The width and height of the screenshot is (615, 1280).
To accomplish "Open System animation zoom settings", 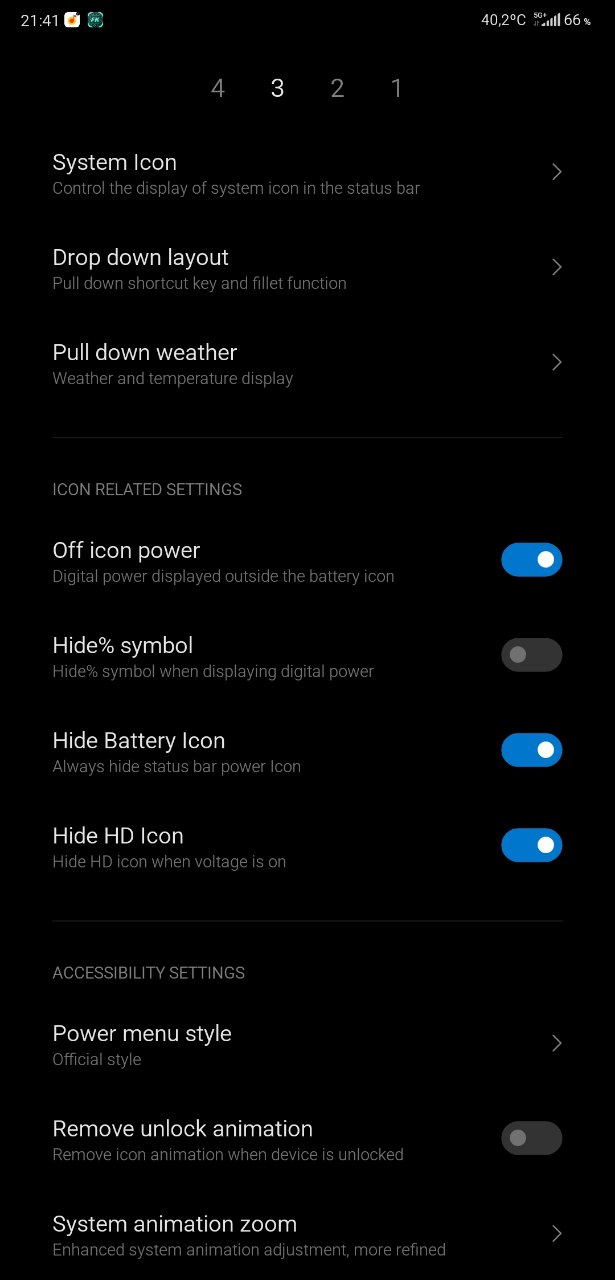I will pyautogui.click(x=307, y=1234).
